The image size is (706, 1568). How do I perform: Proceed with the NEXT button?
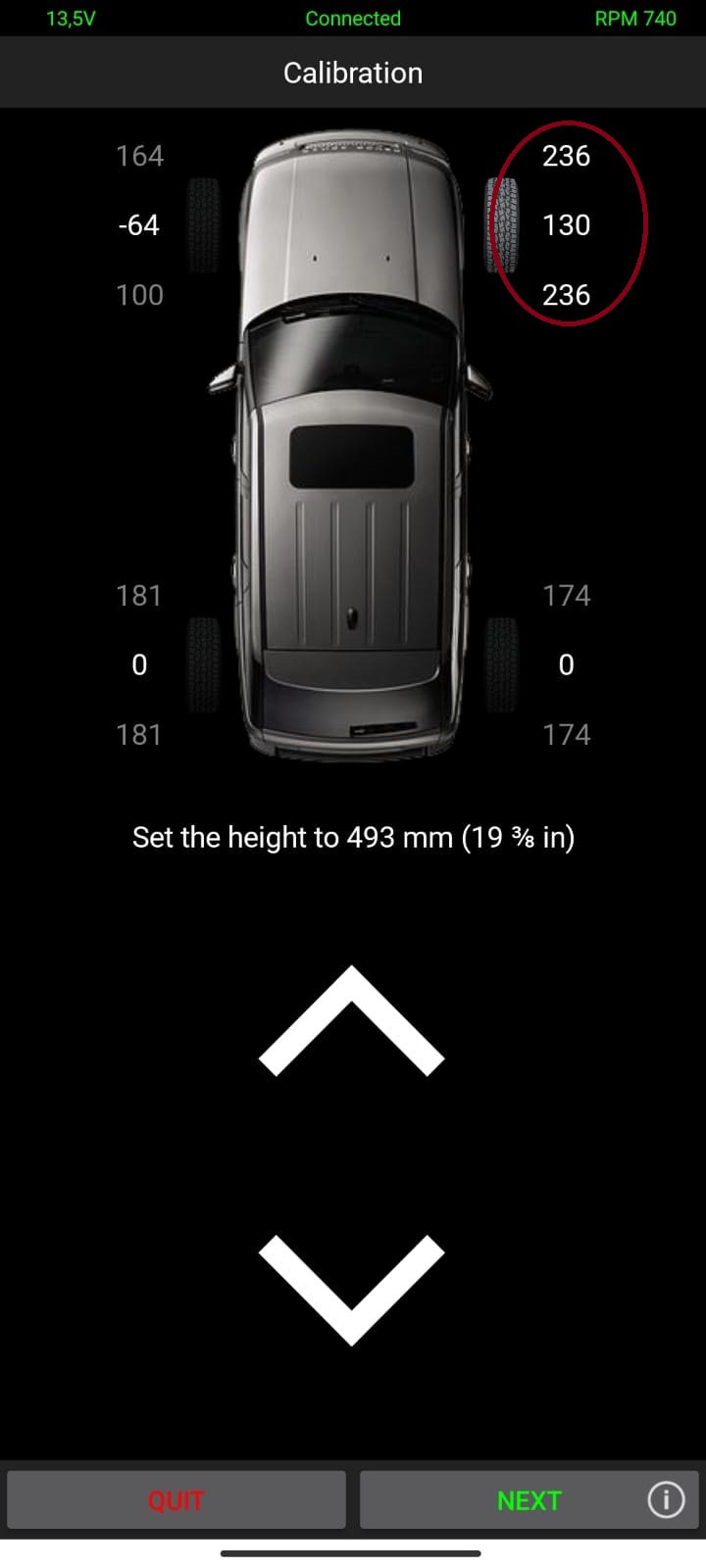(x=529, y=1499)
